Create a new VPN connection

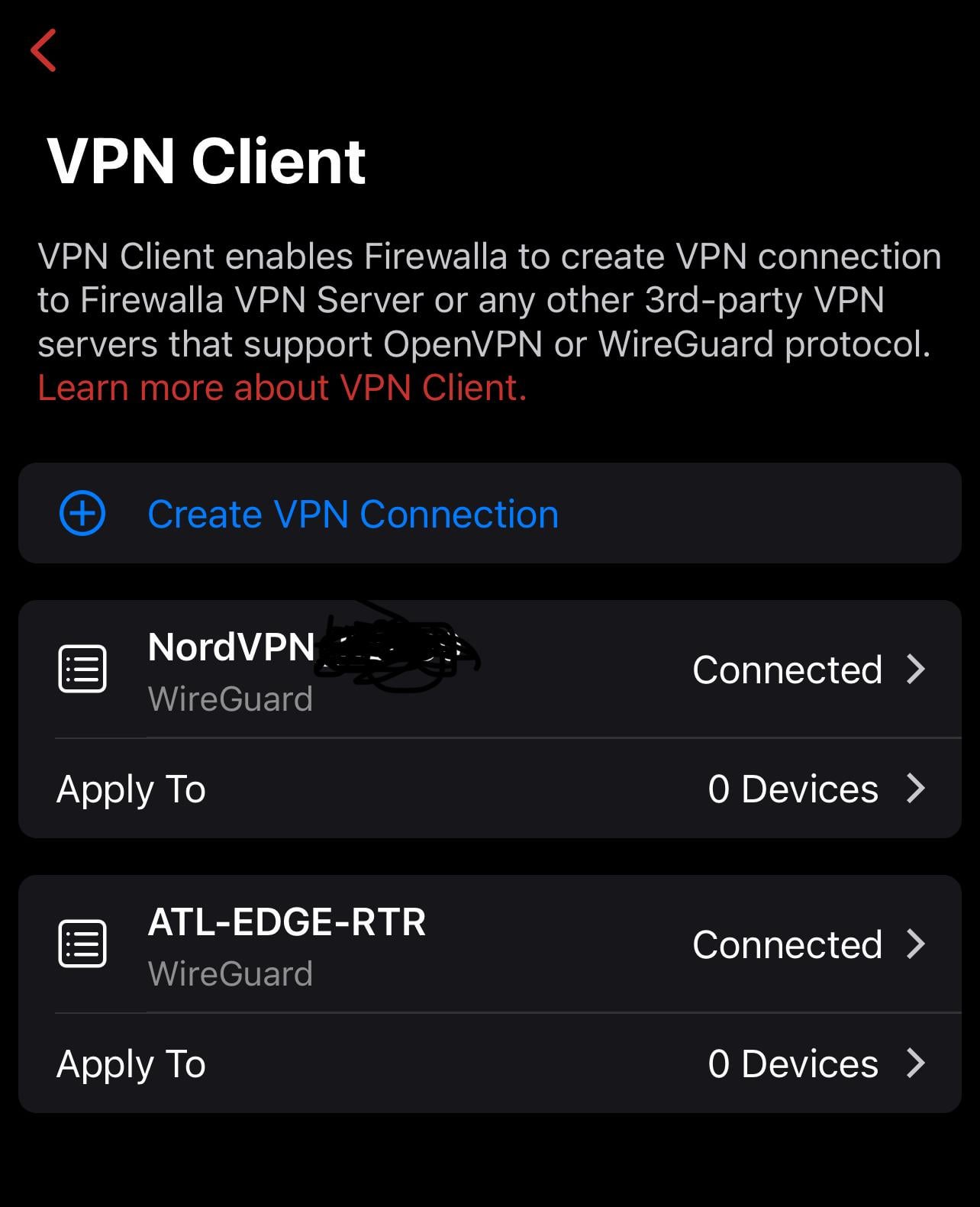(352, 514)
